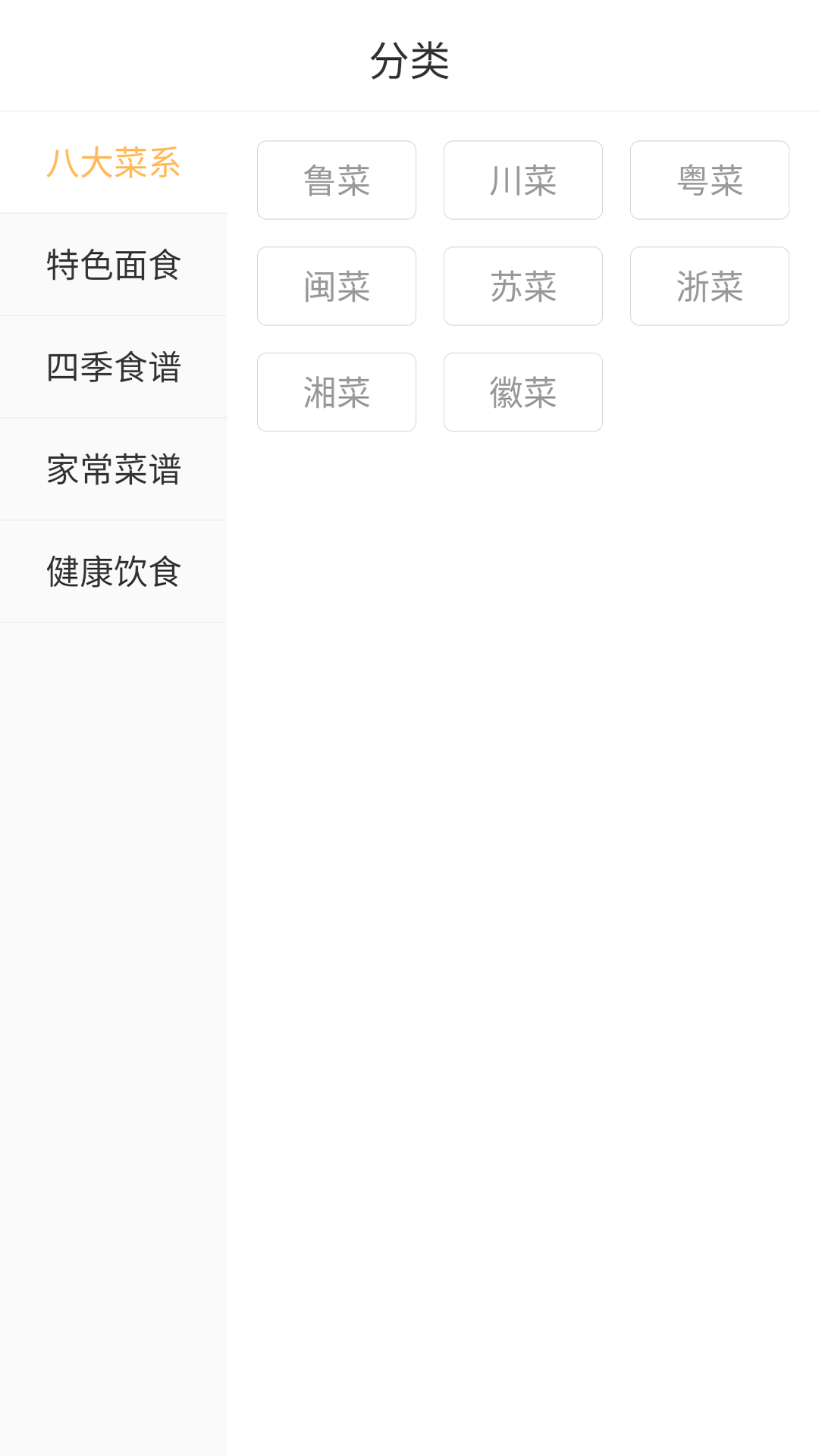Viewport: 819px width, 1456px height.
Task: Browse the 粤菜 cuisine listing
Action: coord(709,180)
